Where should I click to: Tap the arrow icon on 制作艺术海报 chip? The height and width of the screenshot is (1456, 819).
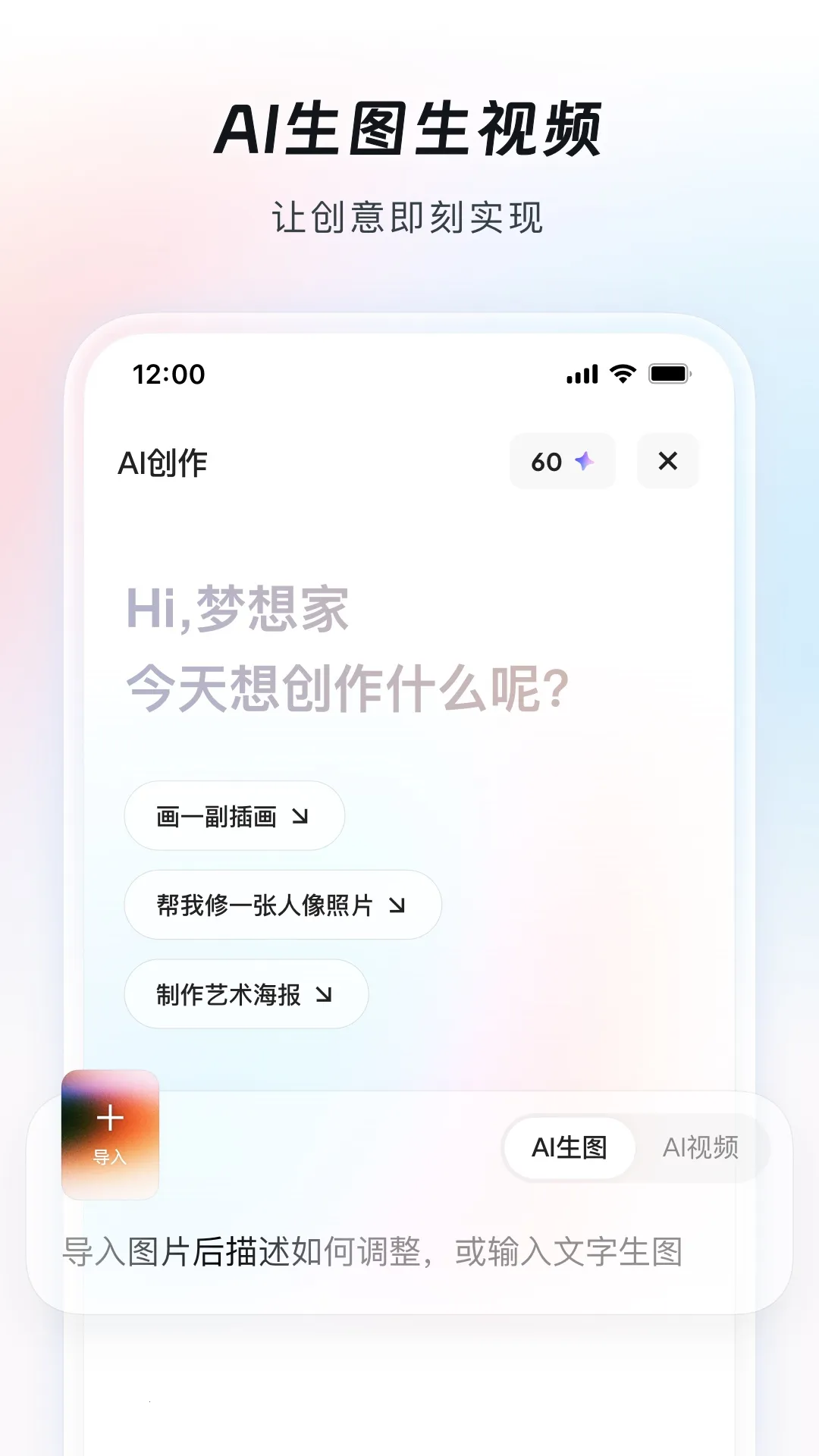(325, 994)
